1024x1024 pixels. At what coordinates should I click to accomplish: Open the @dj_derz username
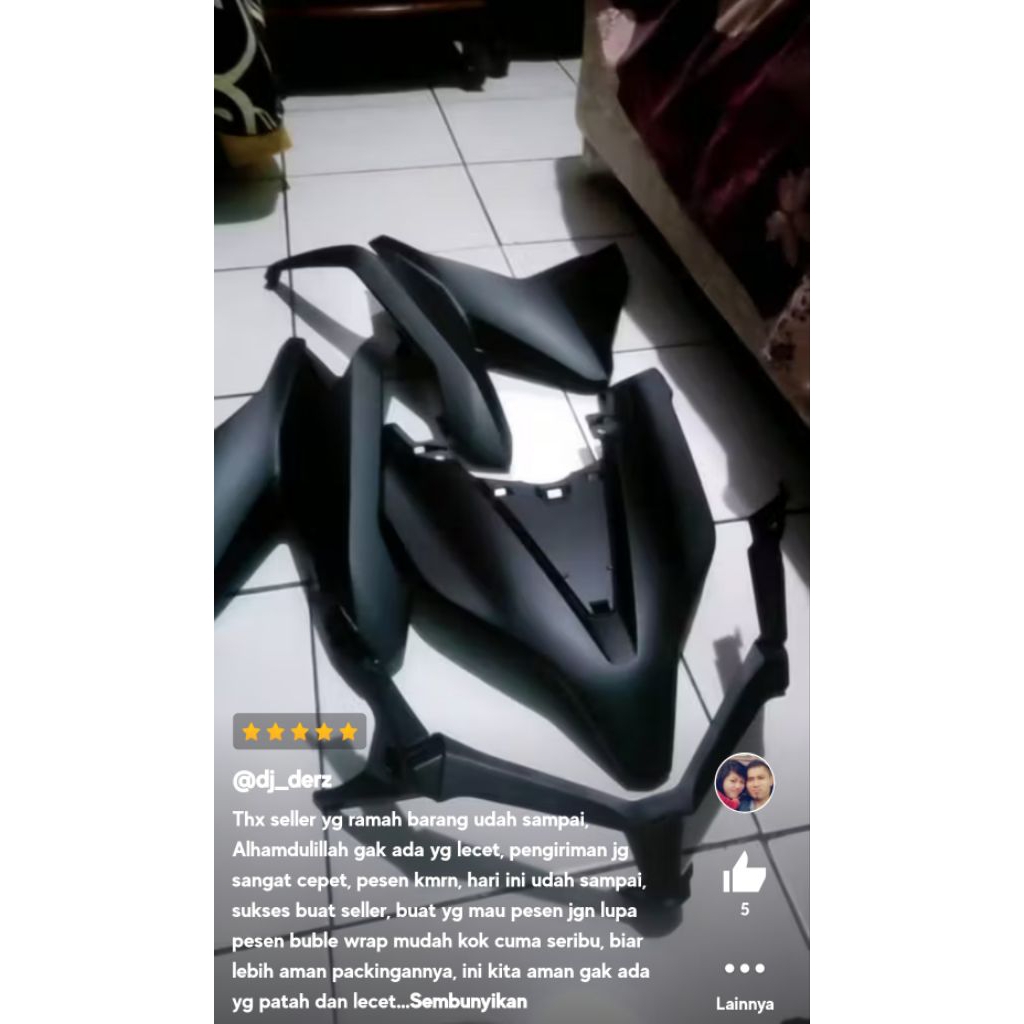click(282, 780)
